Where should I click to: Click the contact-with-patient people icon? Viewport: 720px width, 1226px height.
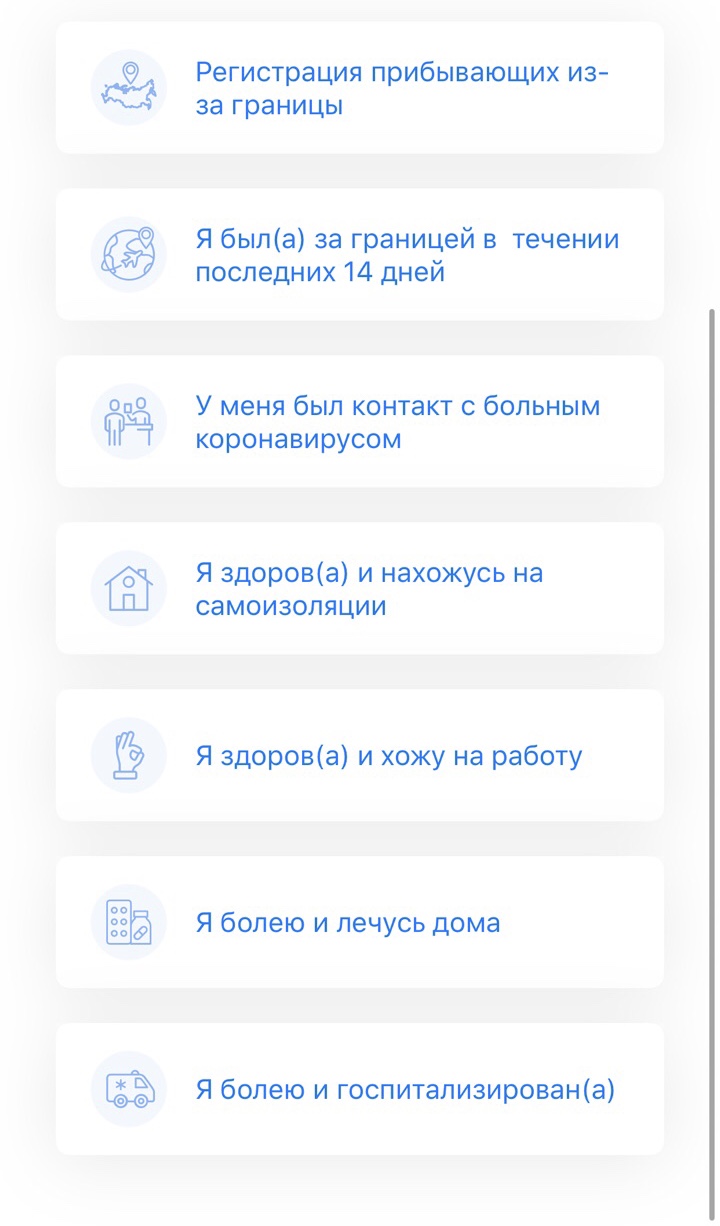(128, 421)
